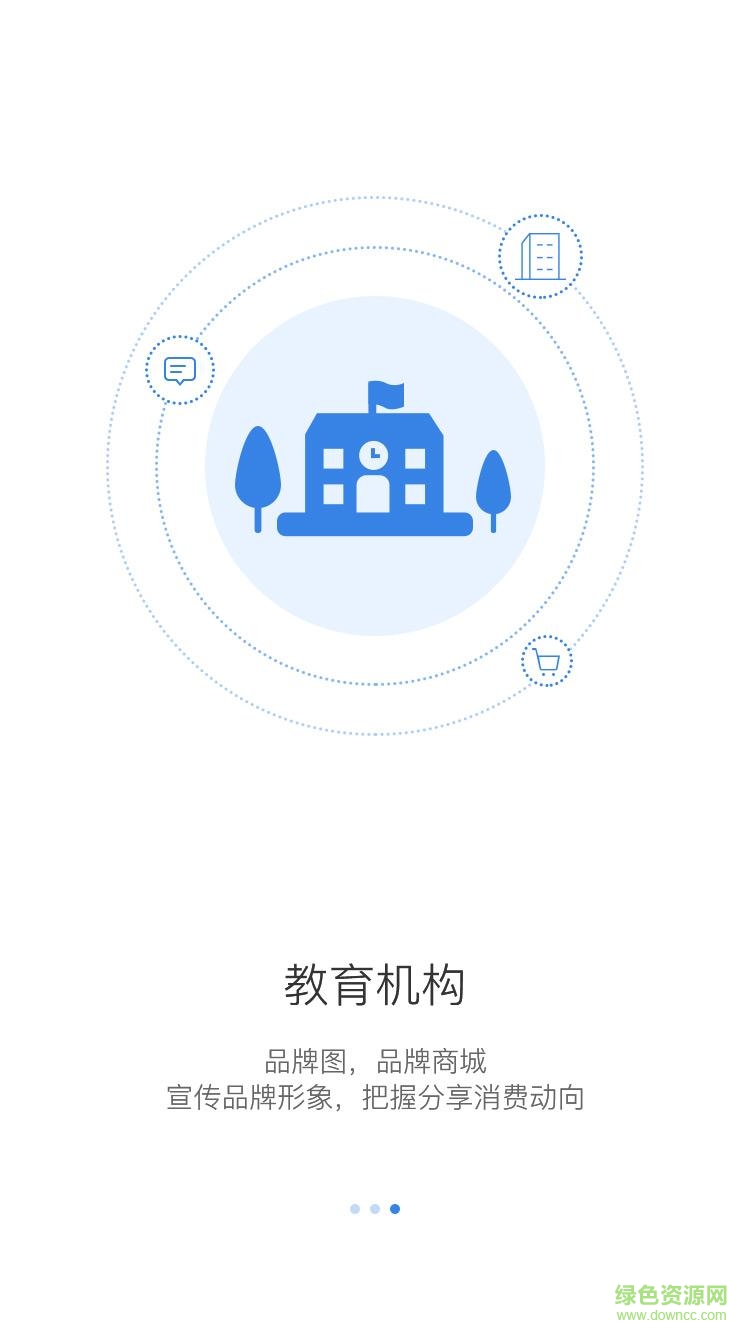Click the office building icon at top right
The width and height of the screenshot is (750, 1334).
tap(542, 255)
